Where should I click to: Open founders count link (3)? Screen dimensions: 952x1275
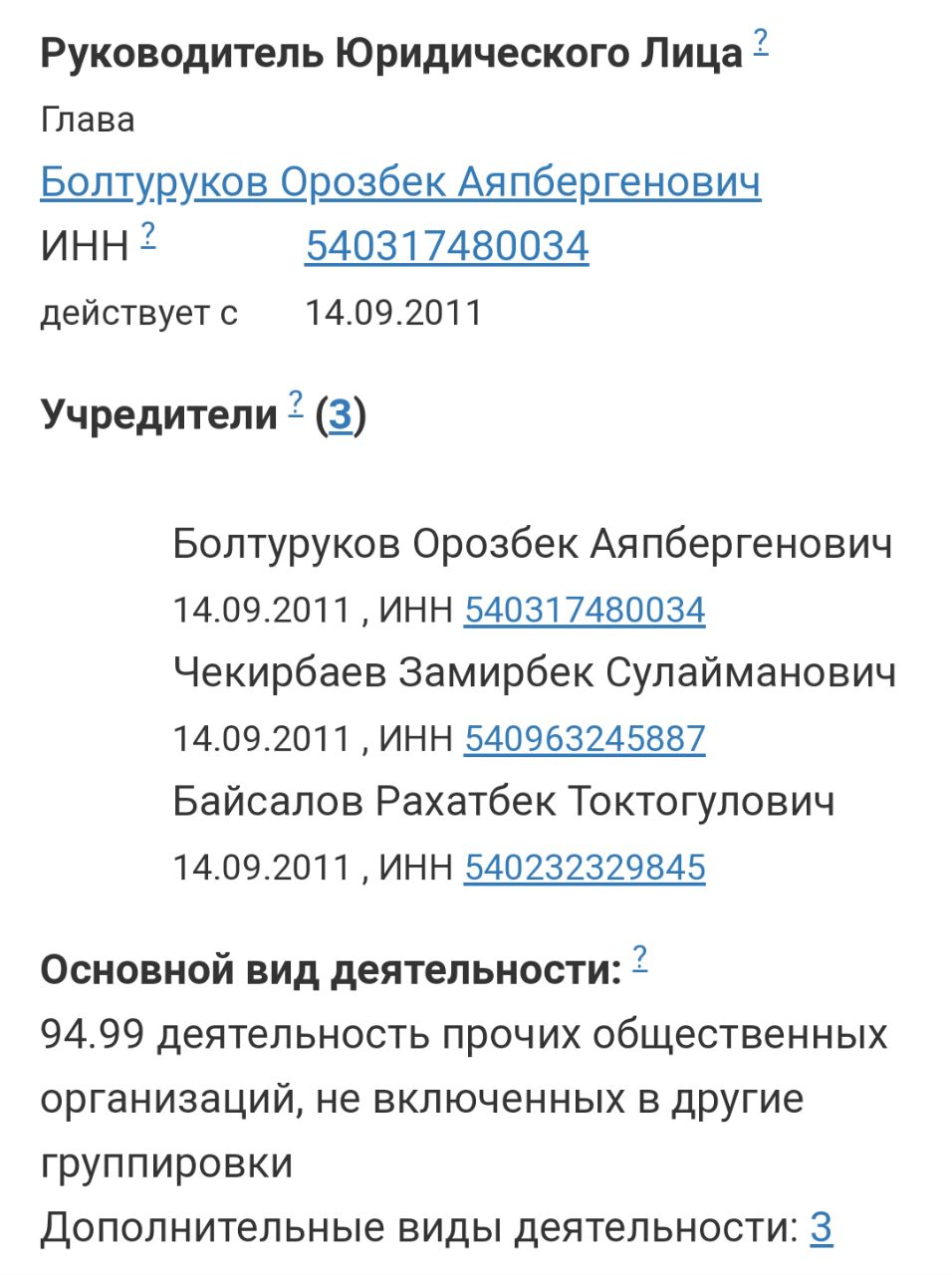pyautogui.click(x=341, y=414)
